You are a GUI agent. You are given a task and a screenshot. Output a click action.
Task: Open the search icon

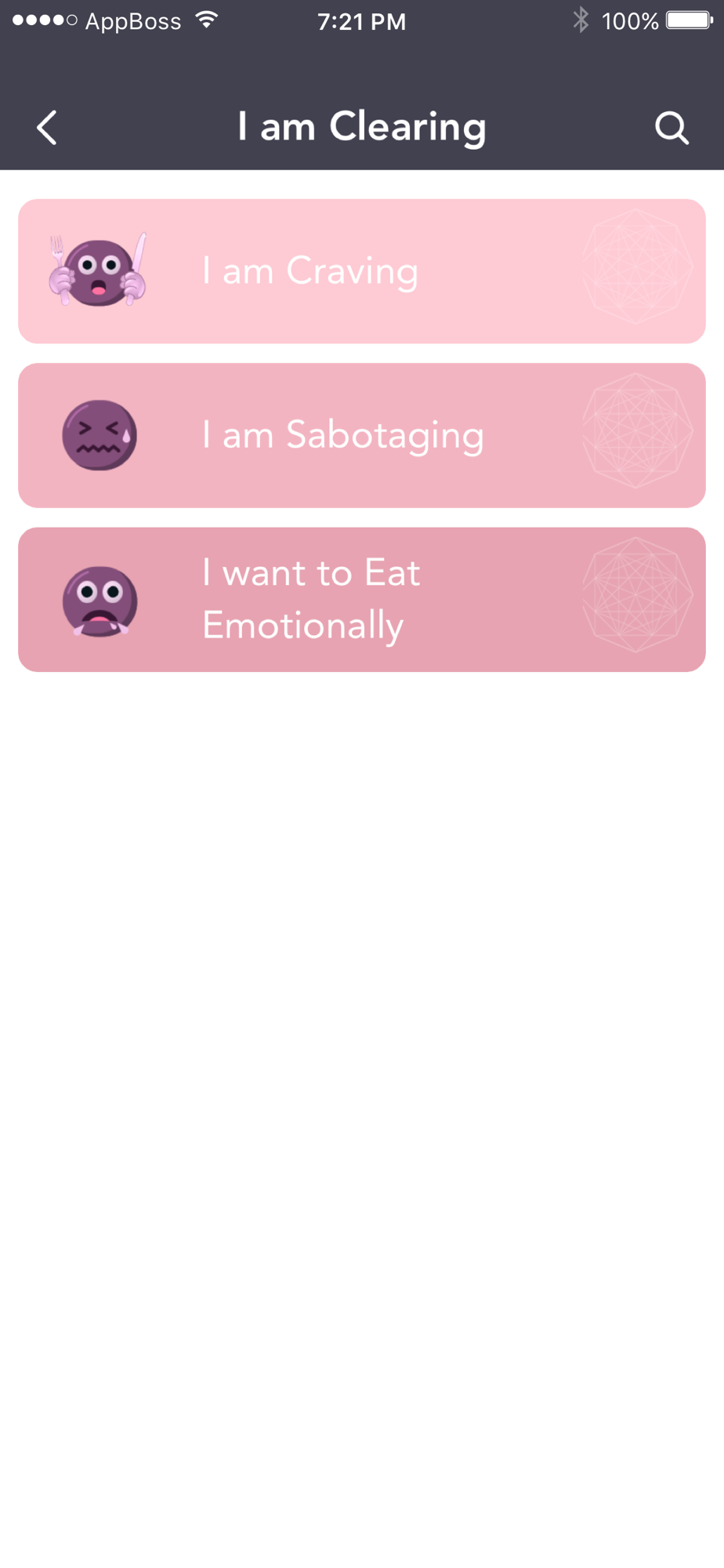point(672,128)
